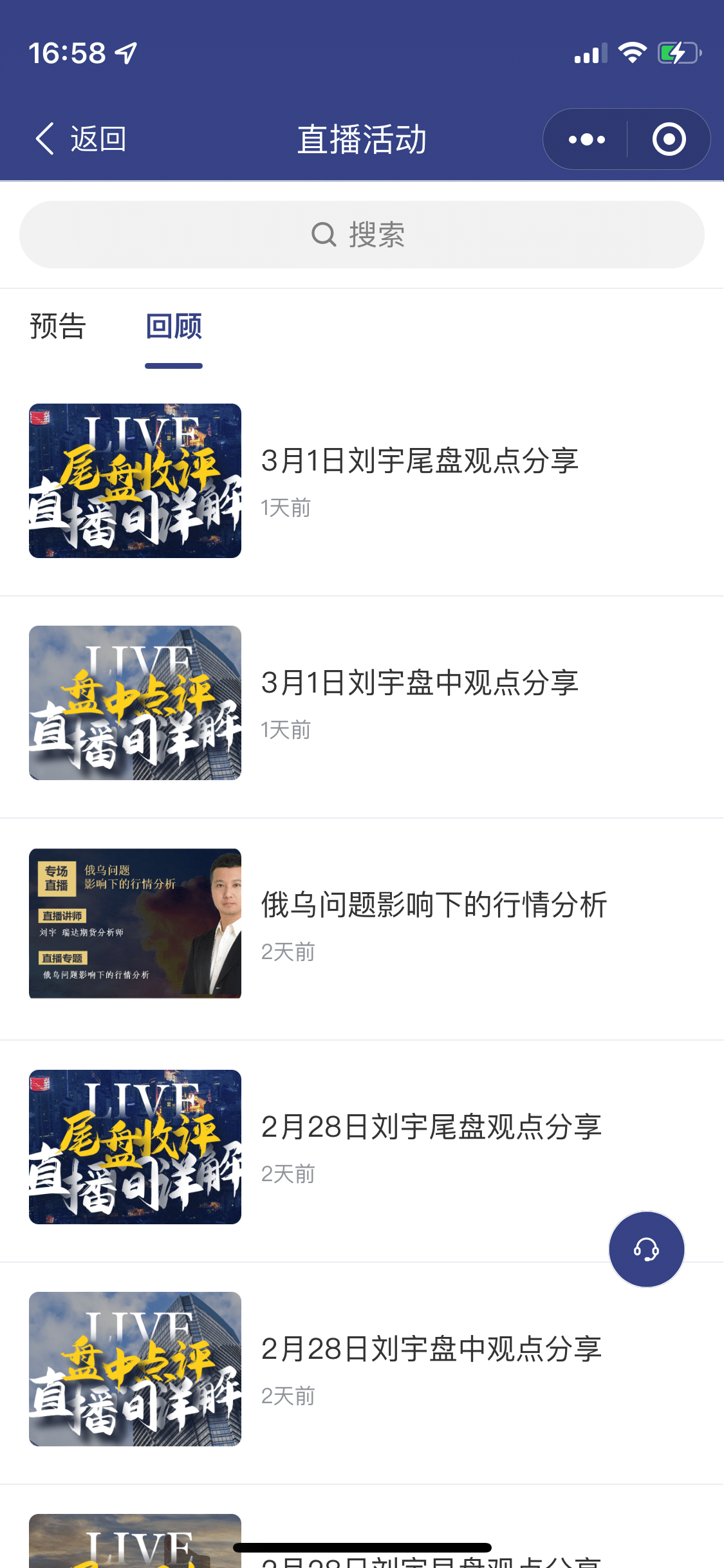View 俄乌问题影响下的行情分析 replay
This screenshot has width=724, height=1568.
(434, 905)
